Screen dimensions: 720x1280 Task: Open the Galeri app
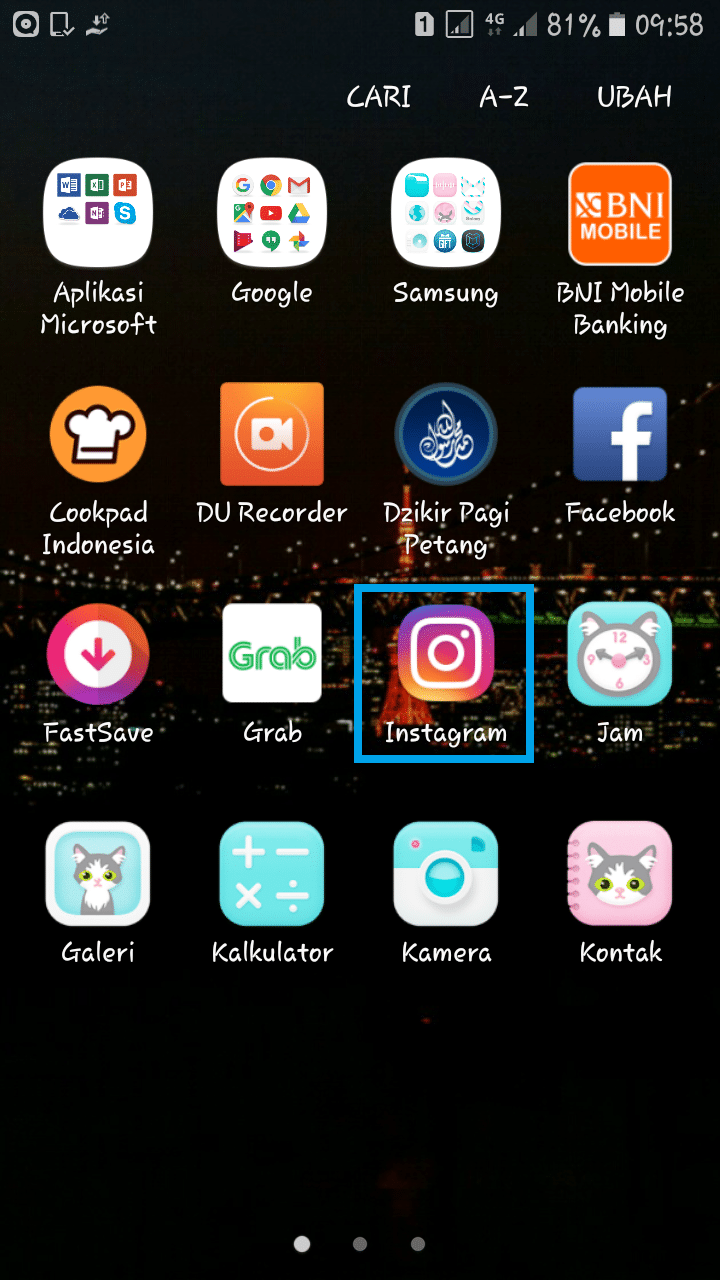coord(98,873)
